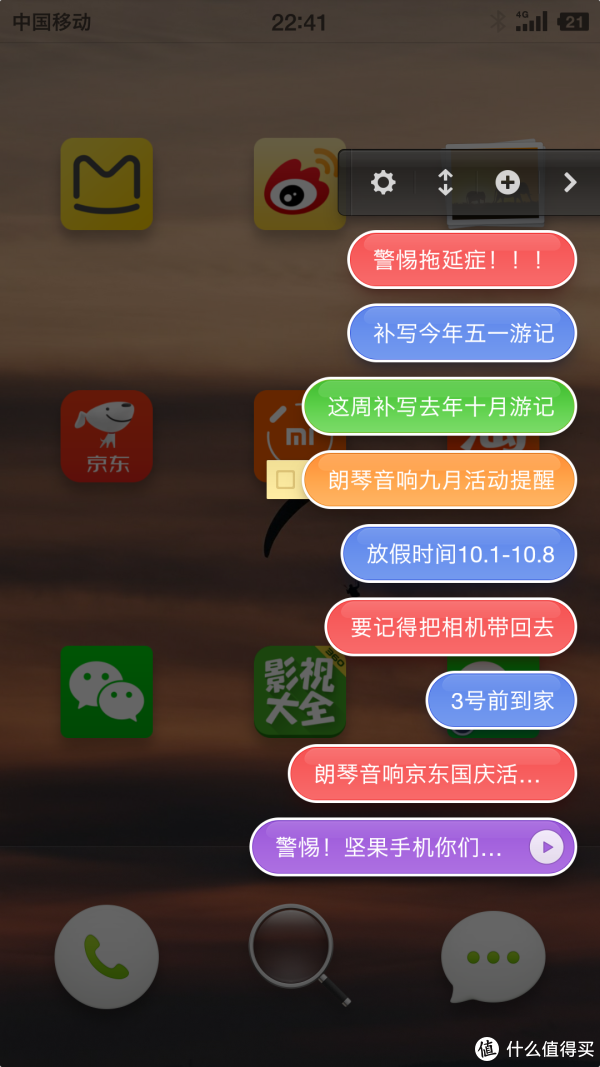Viewport: 600px width, 1067px height.
Task: View the note 放假时间10.1-10.8
Action: click(459, 554)
